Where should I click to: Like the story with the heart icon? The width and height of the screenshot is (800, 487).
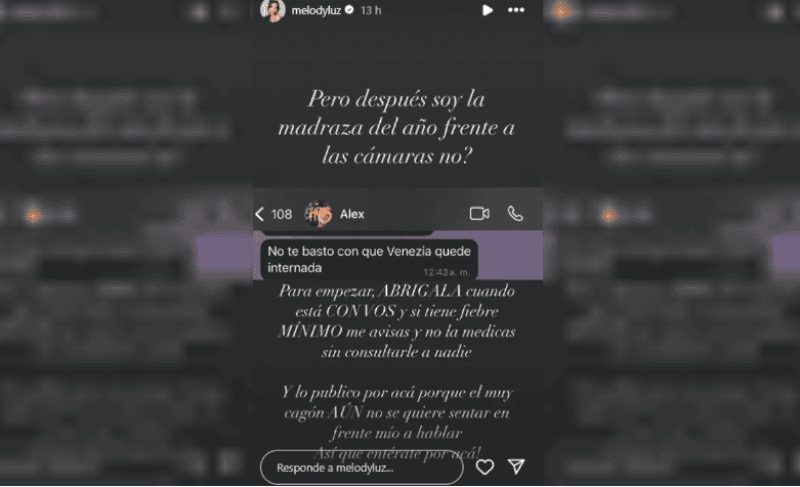pos(485,466)
